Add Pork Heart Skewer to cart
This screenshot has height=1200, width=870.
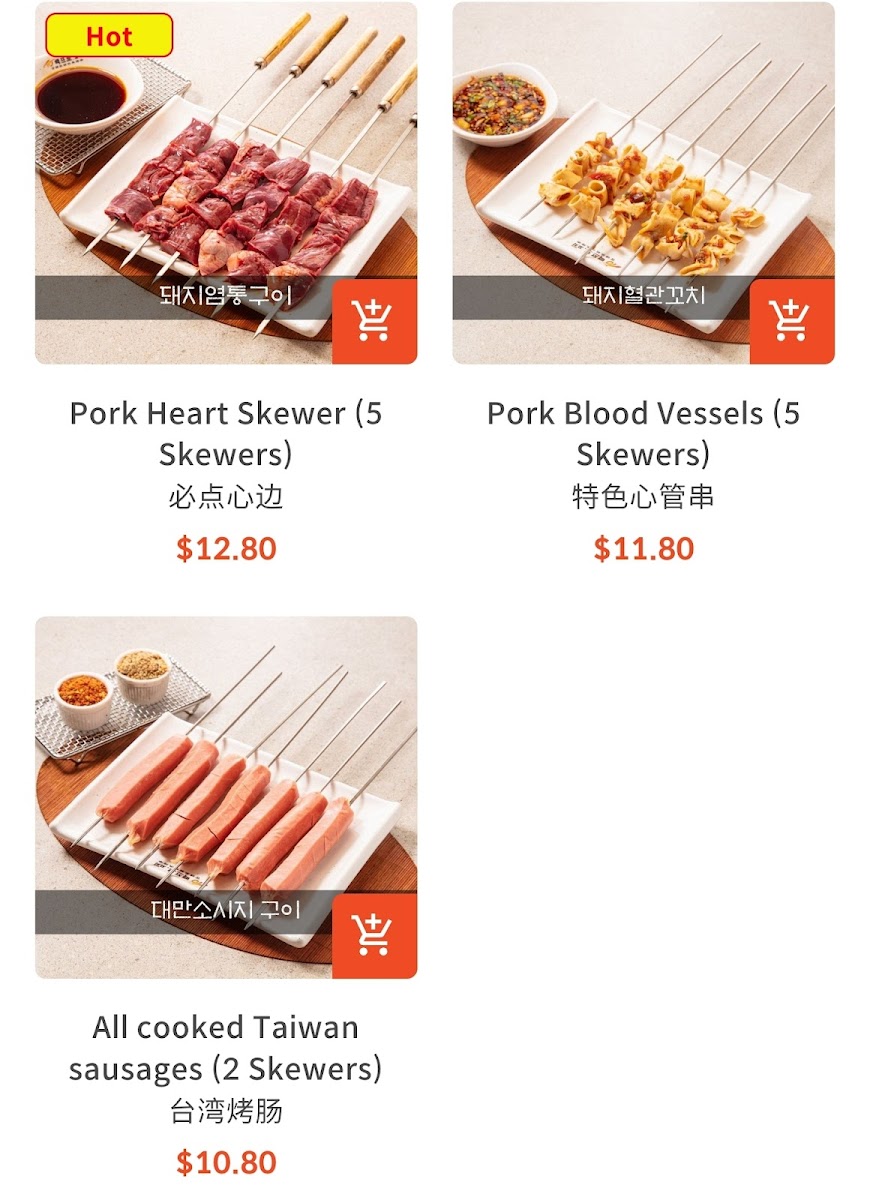tap(374, 321)
